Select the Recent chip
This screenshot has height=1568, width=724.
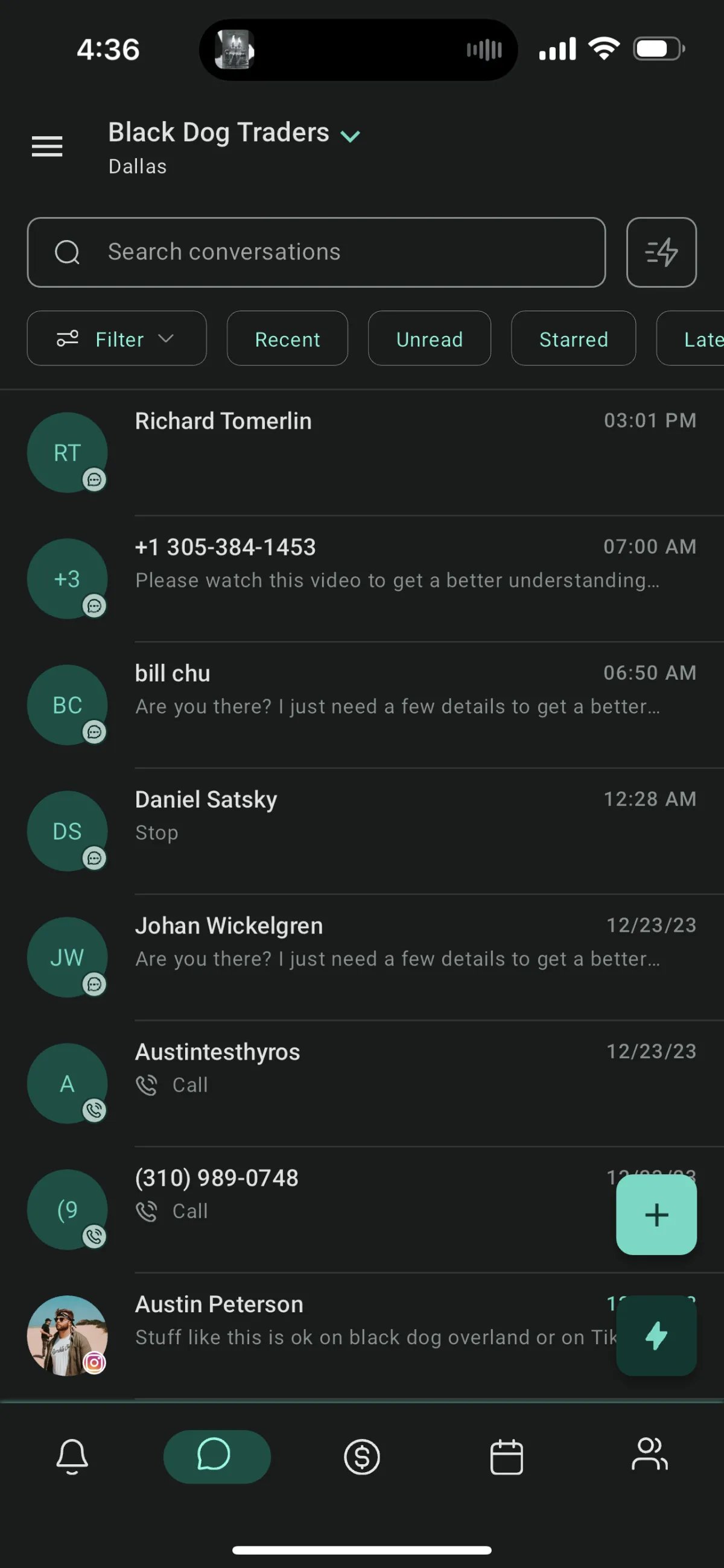coord(287,338)
